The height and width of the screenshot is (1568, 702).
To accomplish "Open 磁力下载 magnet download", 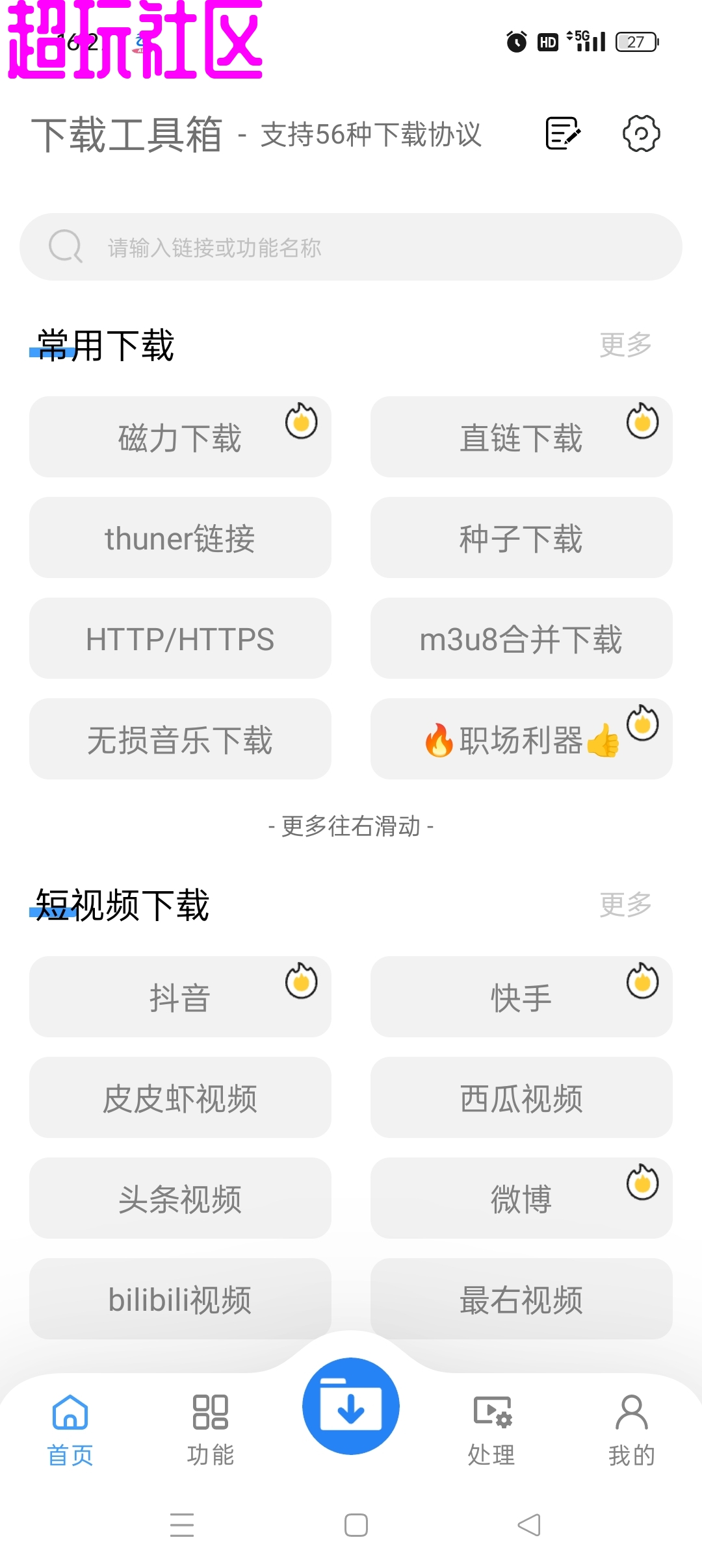I will point(180,436).
